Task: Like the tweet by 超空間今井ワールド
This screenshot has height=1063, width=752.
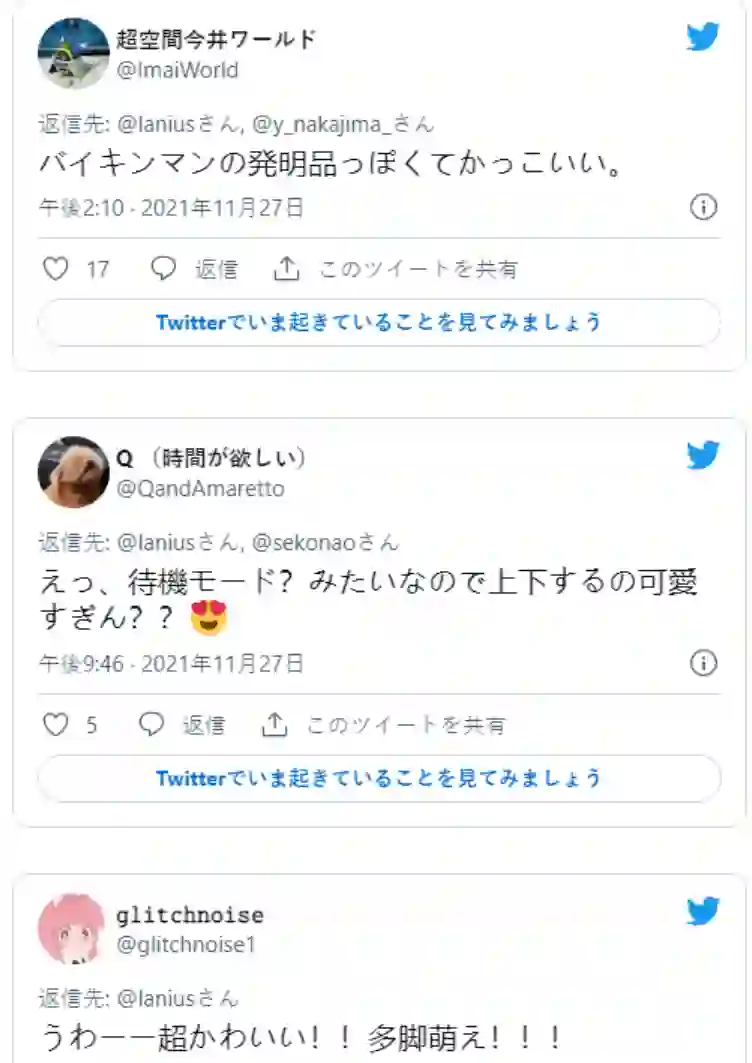Action: [57, 269]
